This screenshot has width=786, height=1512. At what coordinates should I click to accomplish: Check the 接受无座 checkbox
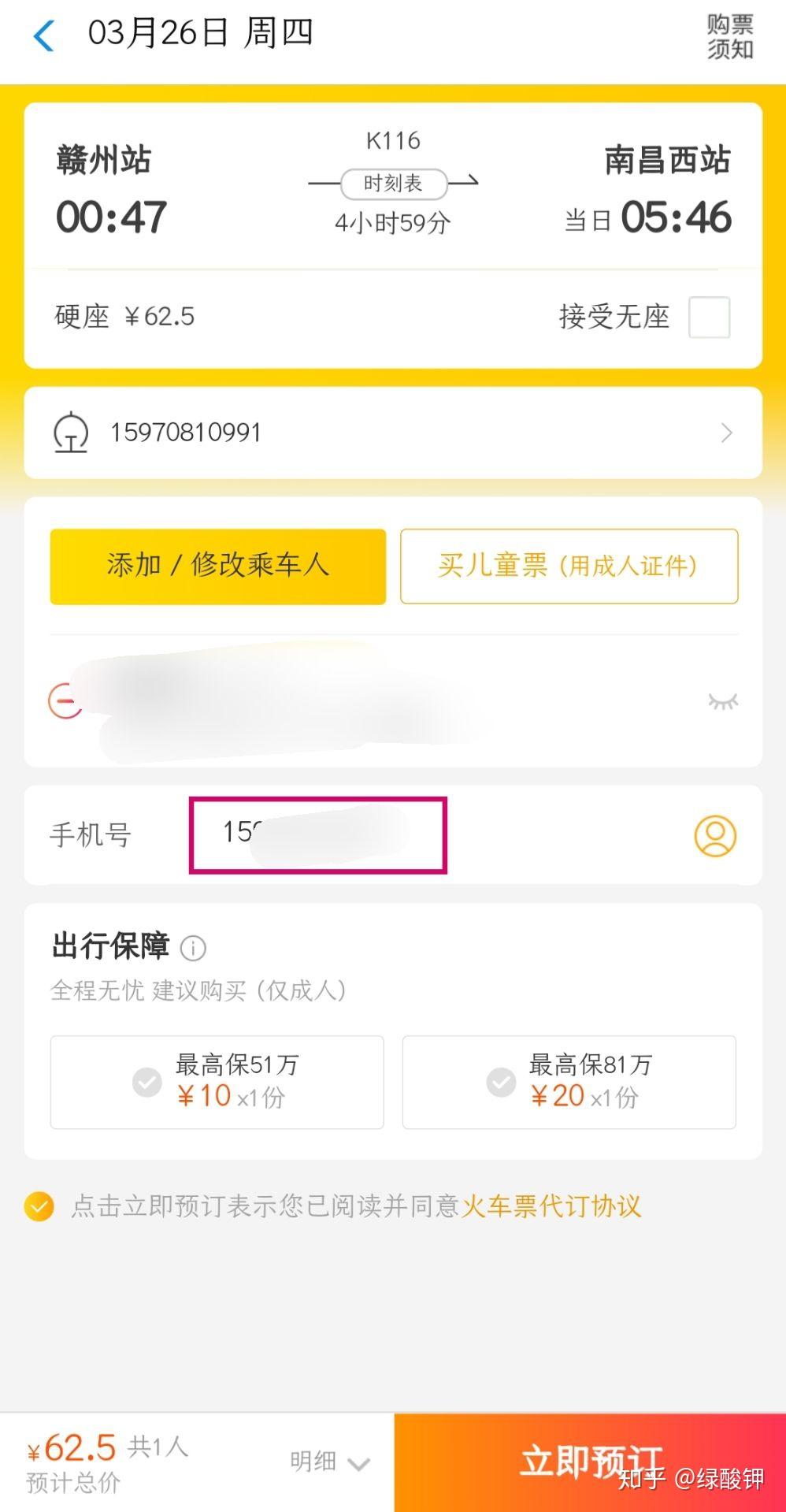[709, 317]
